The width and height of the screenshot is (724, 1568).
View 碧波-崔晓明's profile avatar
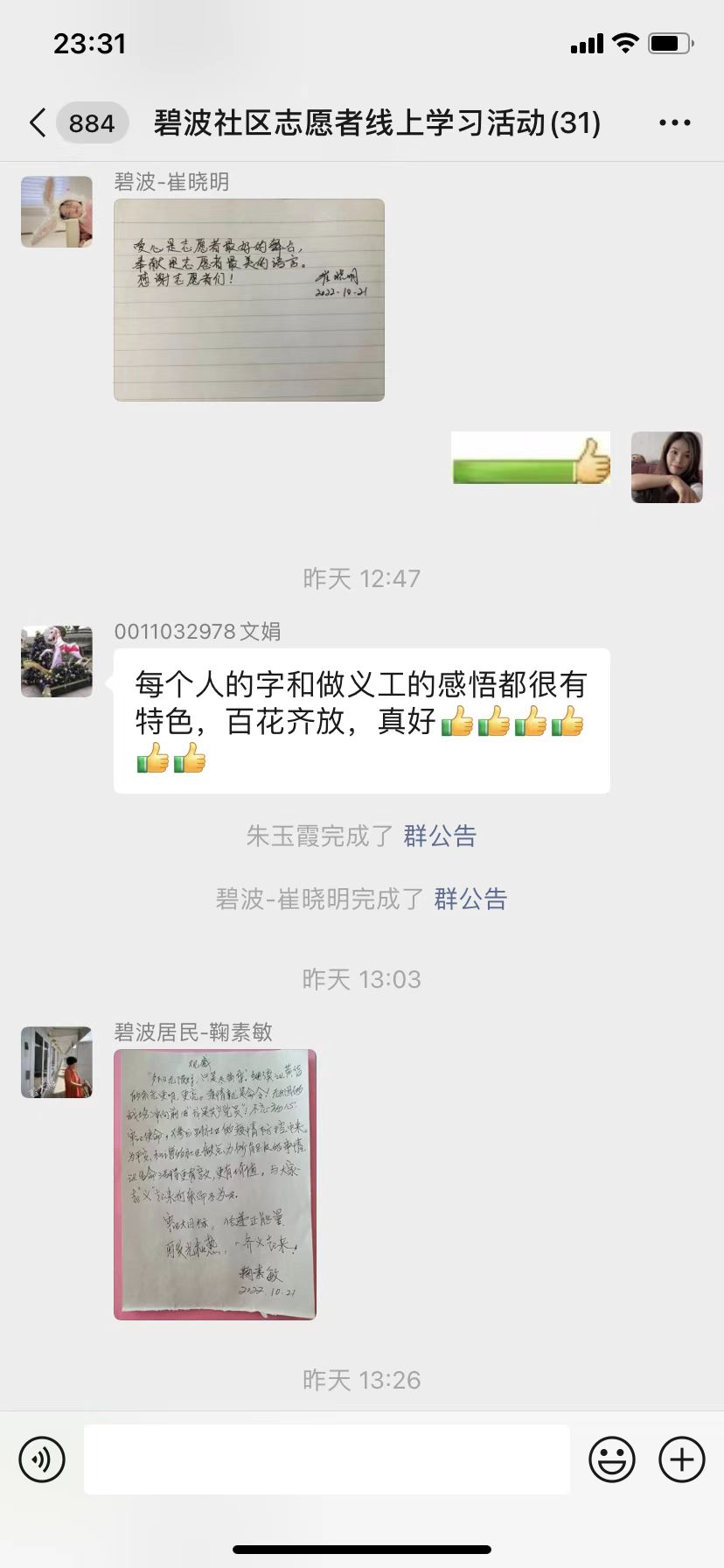point(57,212)
